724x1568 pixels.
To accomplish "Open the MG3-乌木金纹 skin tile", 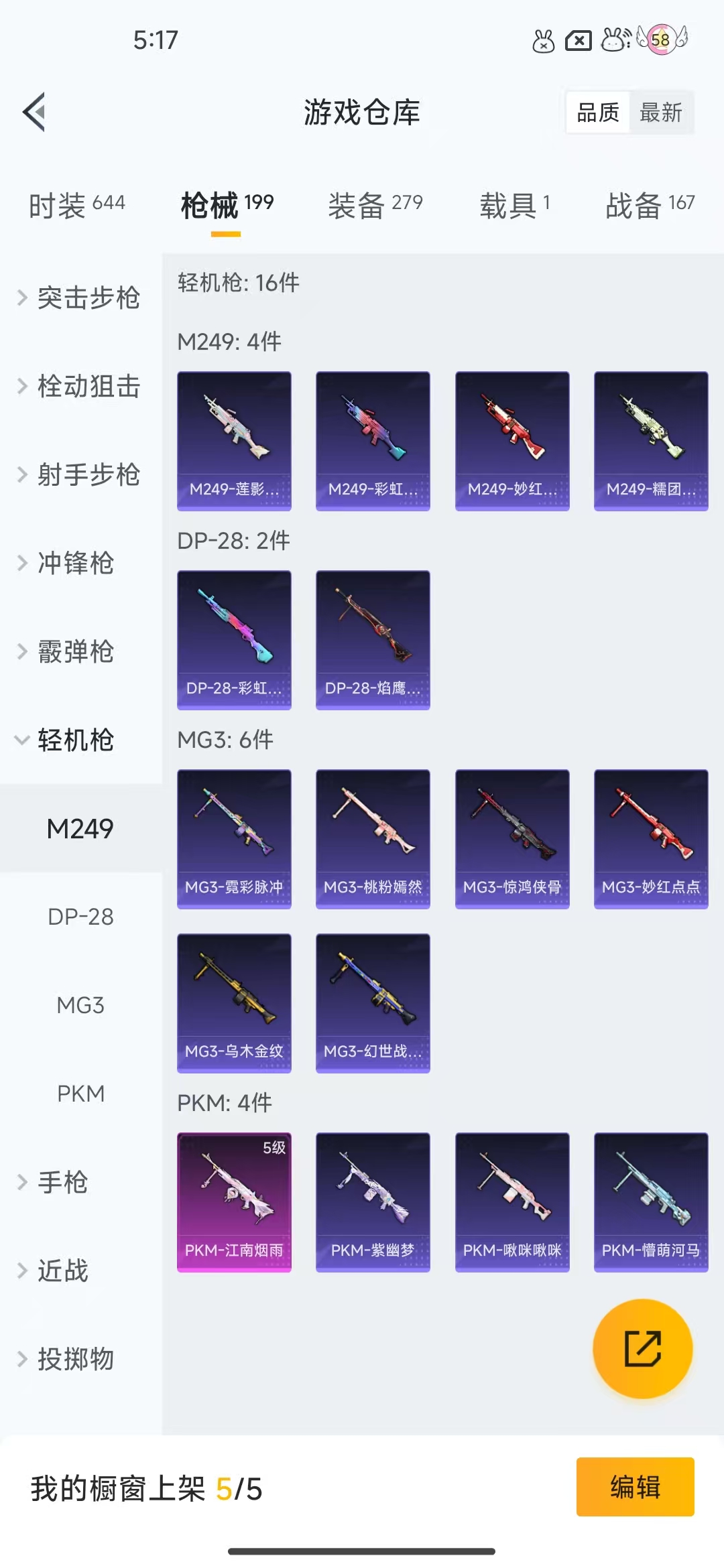I will tap(234, 1003).
